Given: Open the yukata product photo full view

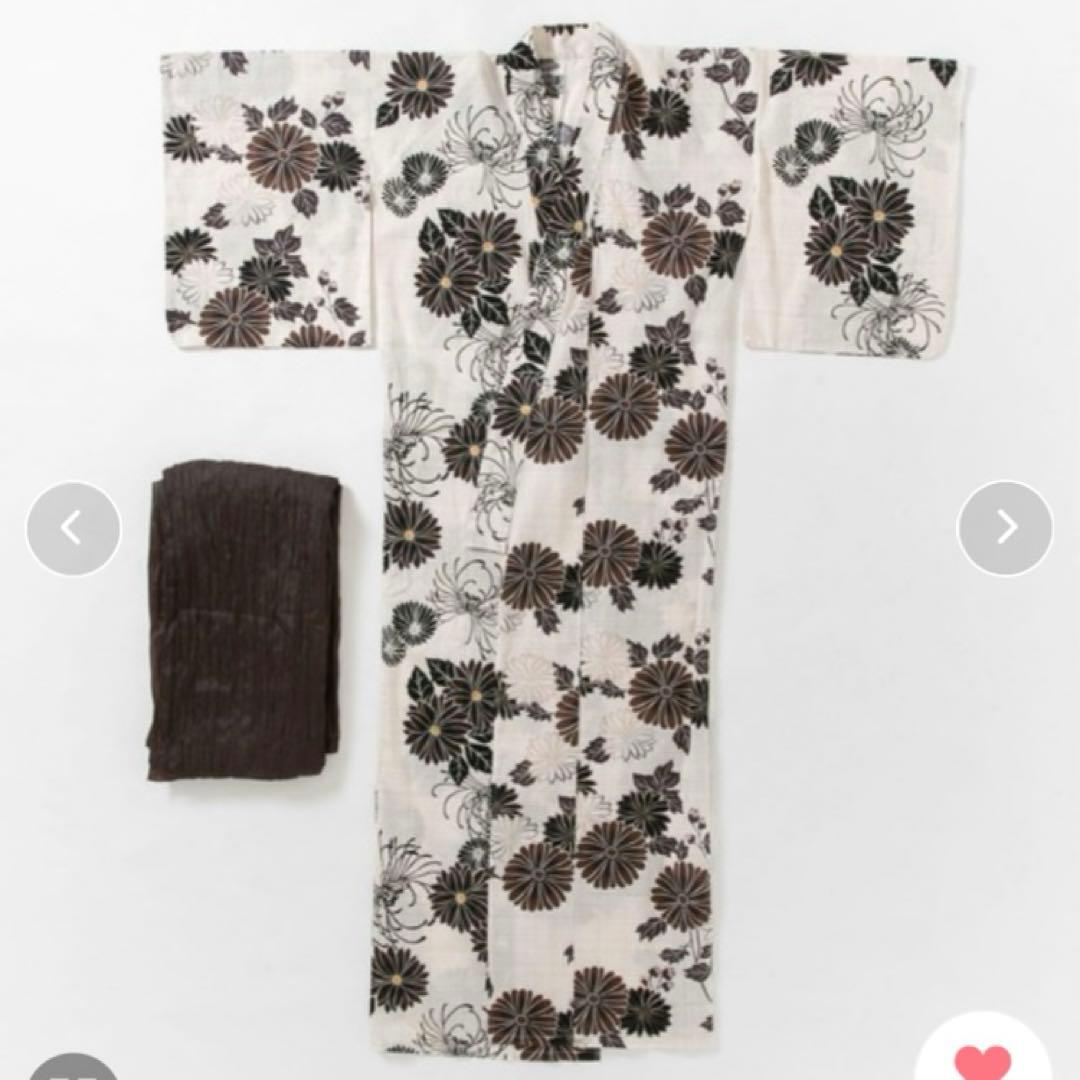Looking at the screenshot, I should 560,540.
